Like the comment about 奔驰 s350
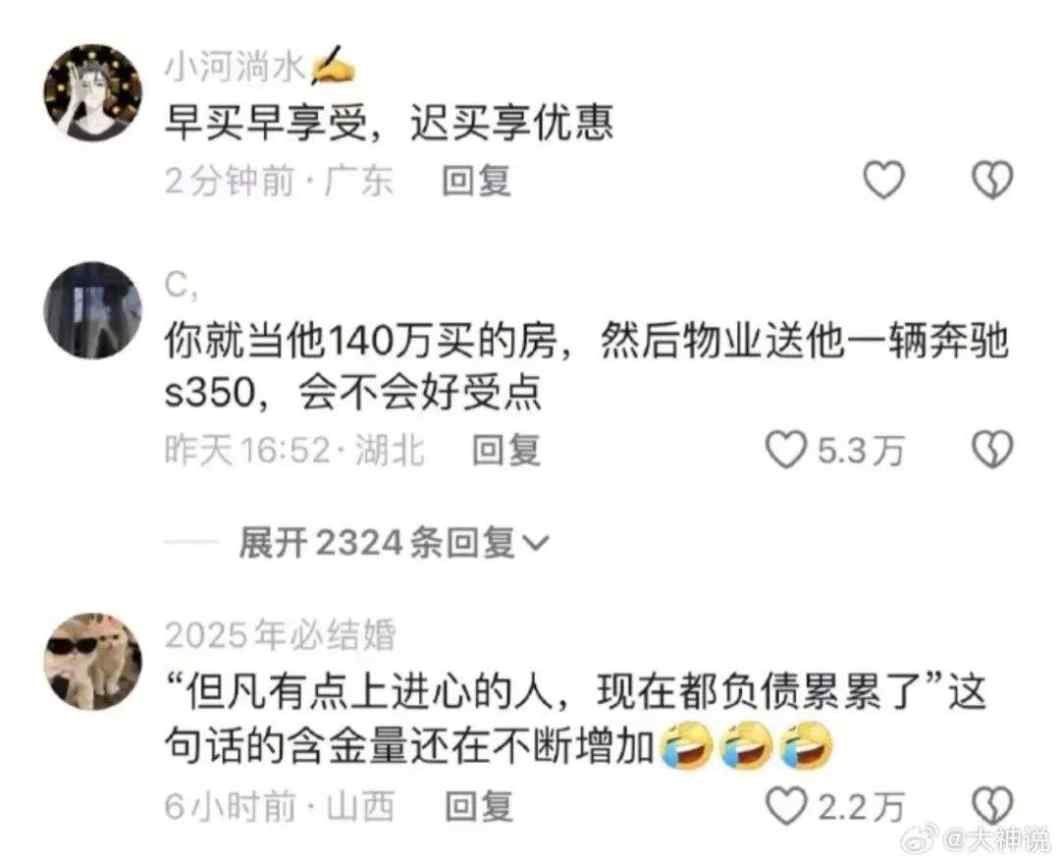Viewport: 1060px width, 864px height. point(786,451)
